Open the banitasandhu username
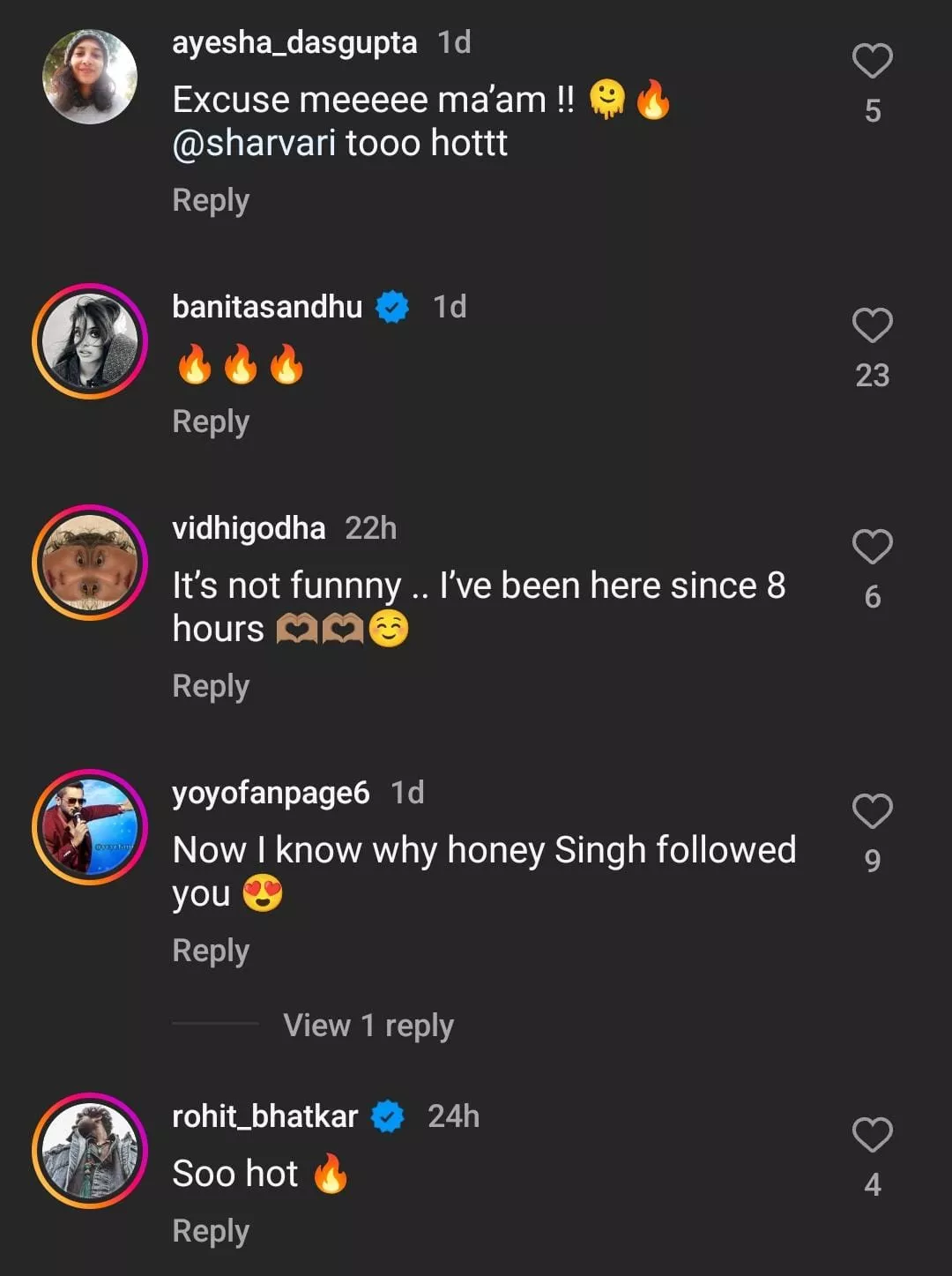The width and height of the screenshot is (952, 1276). pyautogui.click(x=267, y=307)
